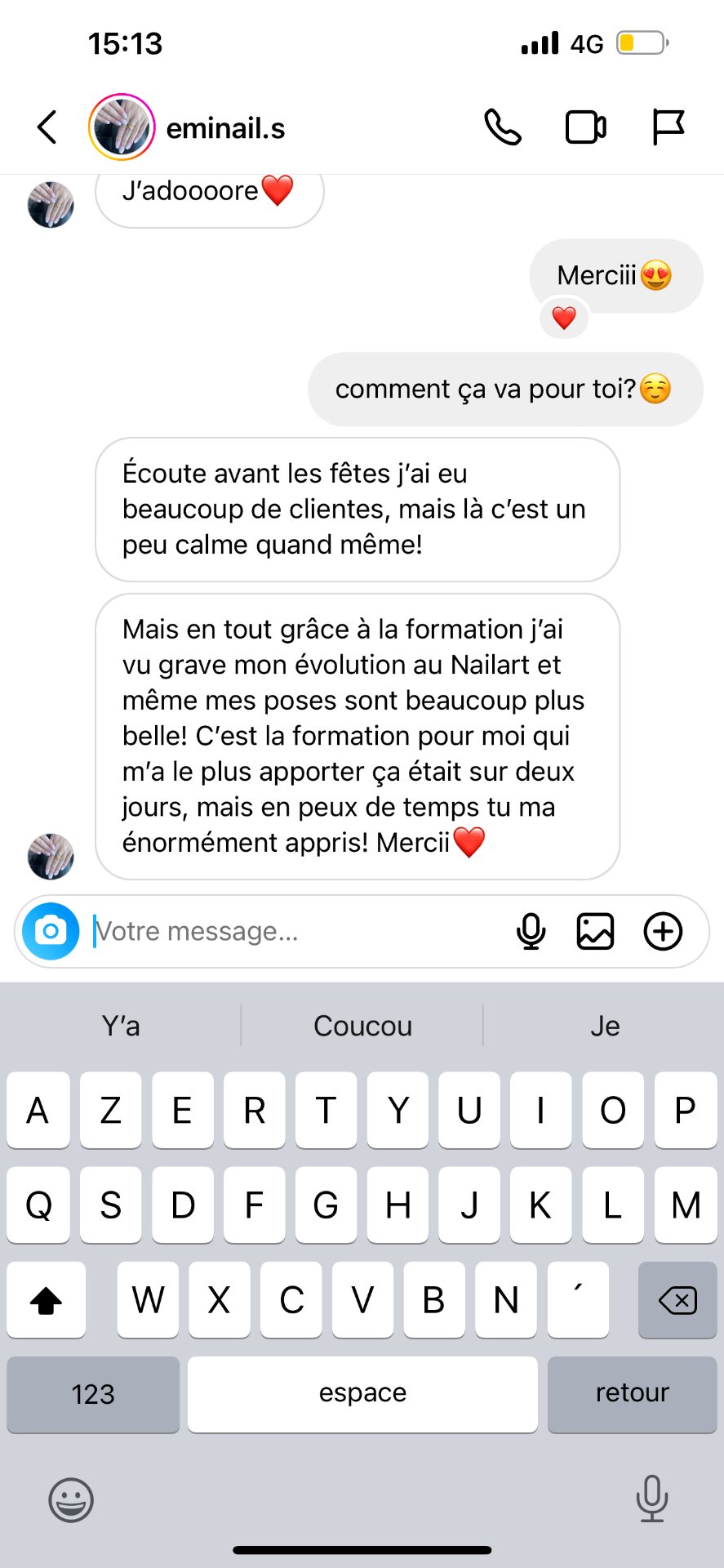Screen dimensions: 724x1568
Task: Open the photo gallery picker
Action: 596,931
